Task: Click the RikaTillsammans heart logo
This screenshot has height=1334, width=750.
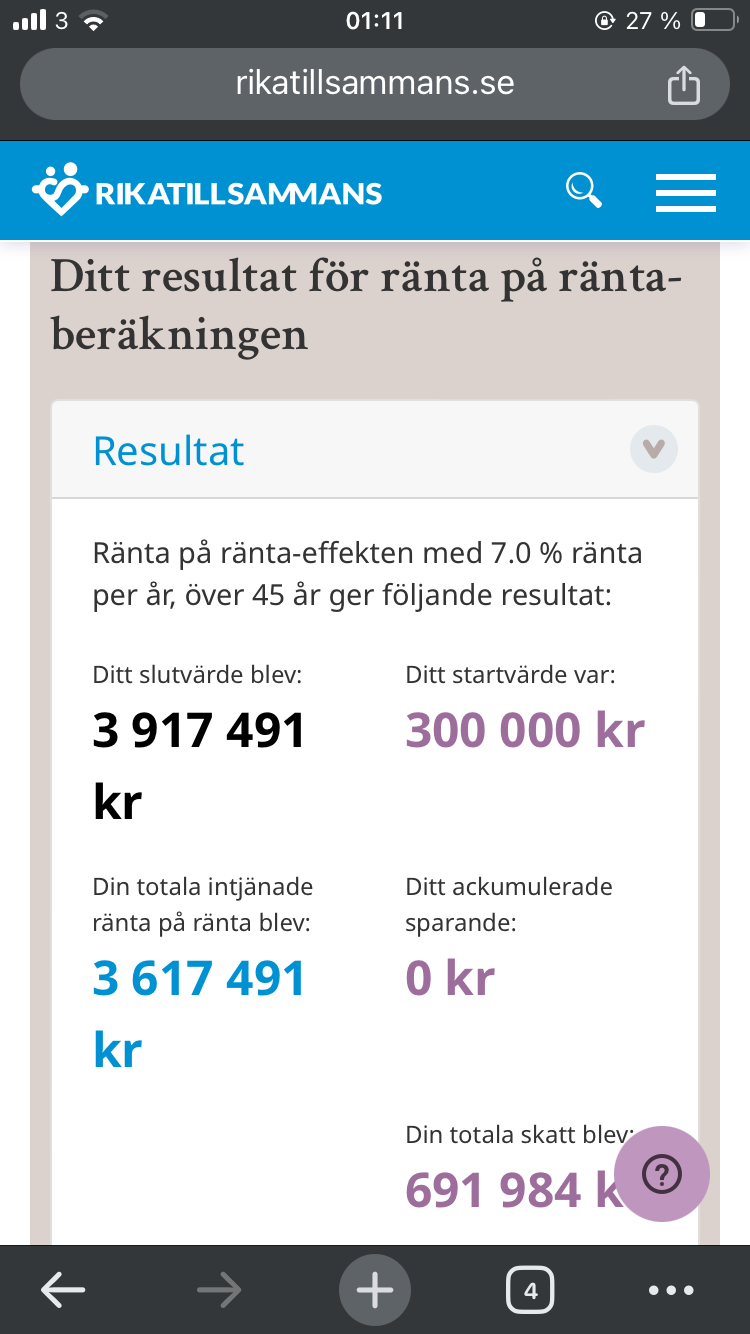Action: click(x=58, y=189)
